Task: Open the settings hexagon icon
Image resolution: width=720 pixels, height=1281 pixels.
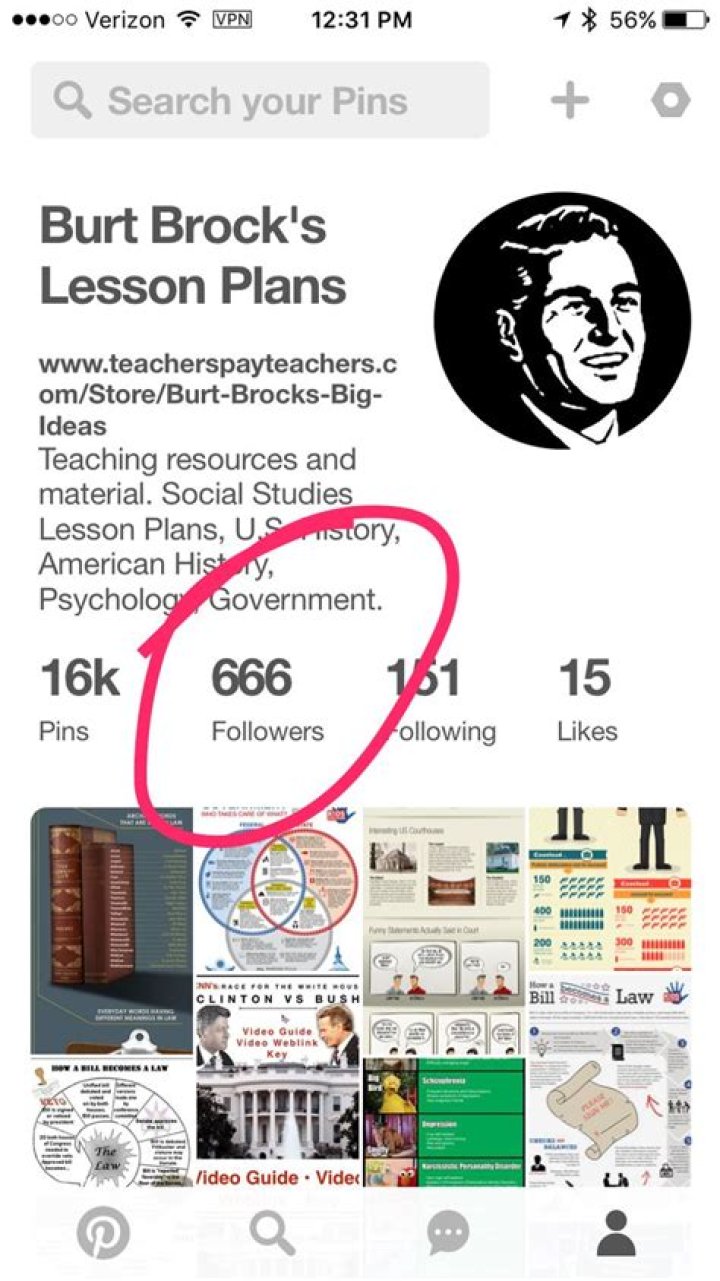Action: pyautogui.click(x=670, y=101)
